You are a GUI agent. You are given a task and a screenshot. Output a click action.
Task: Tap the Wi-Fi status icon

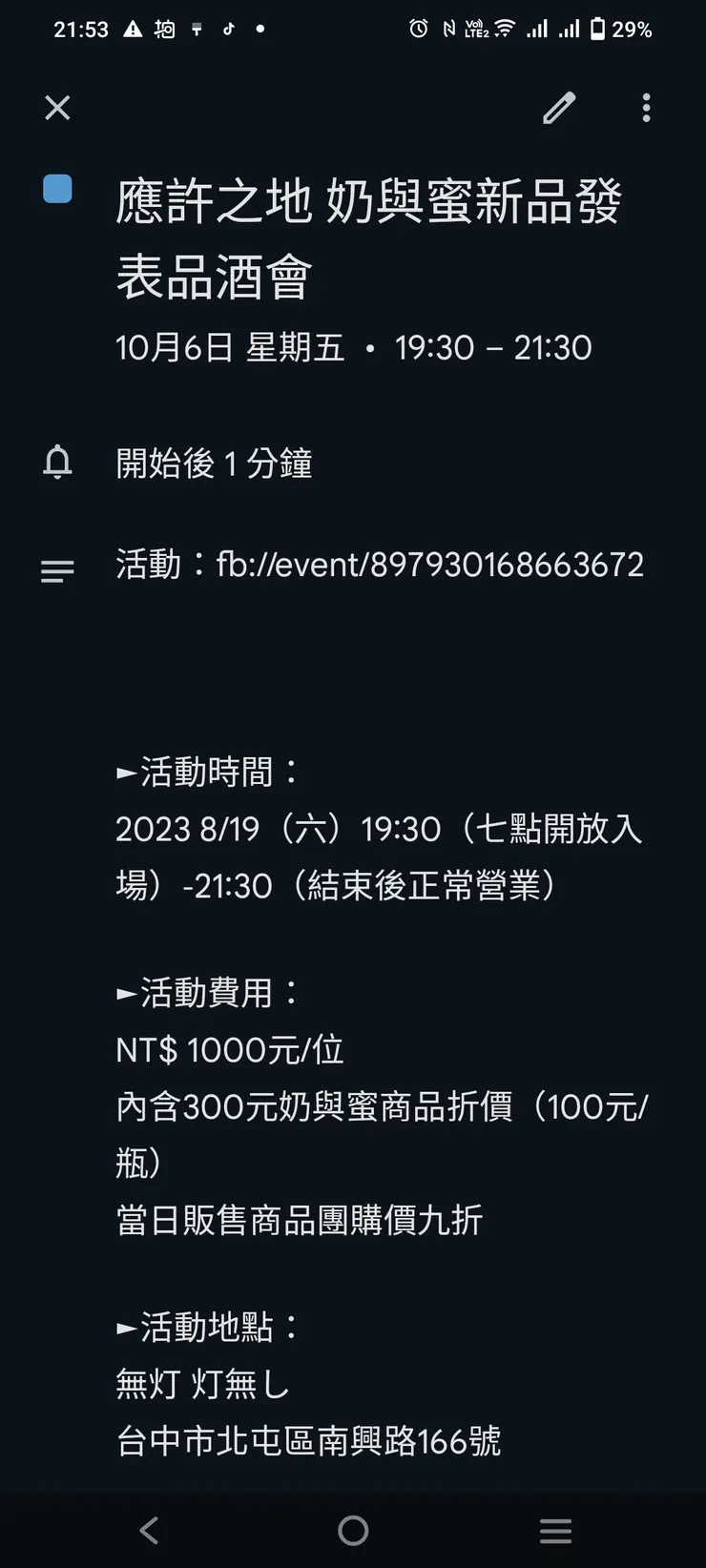tap(504, 29)
